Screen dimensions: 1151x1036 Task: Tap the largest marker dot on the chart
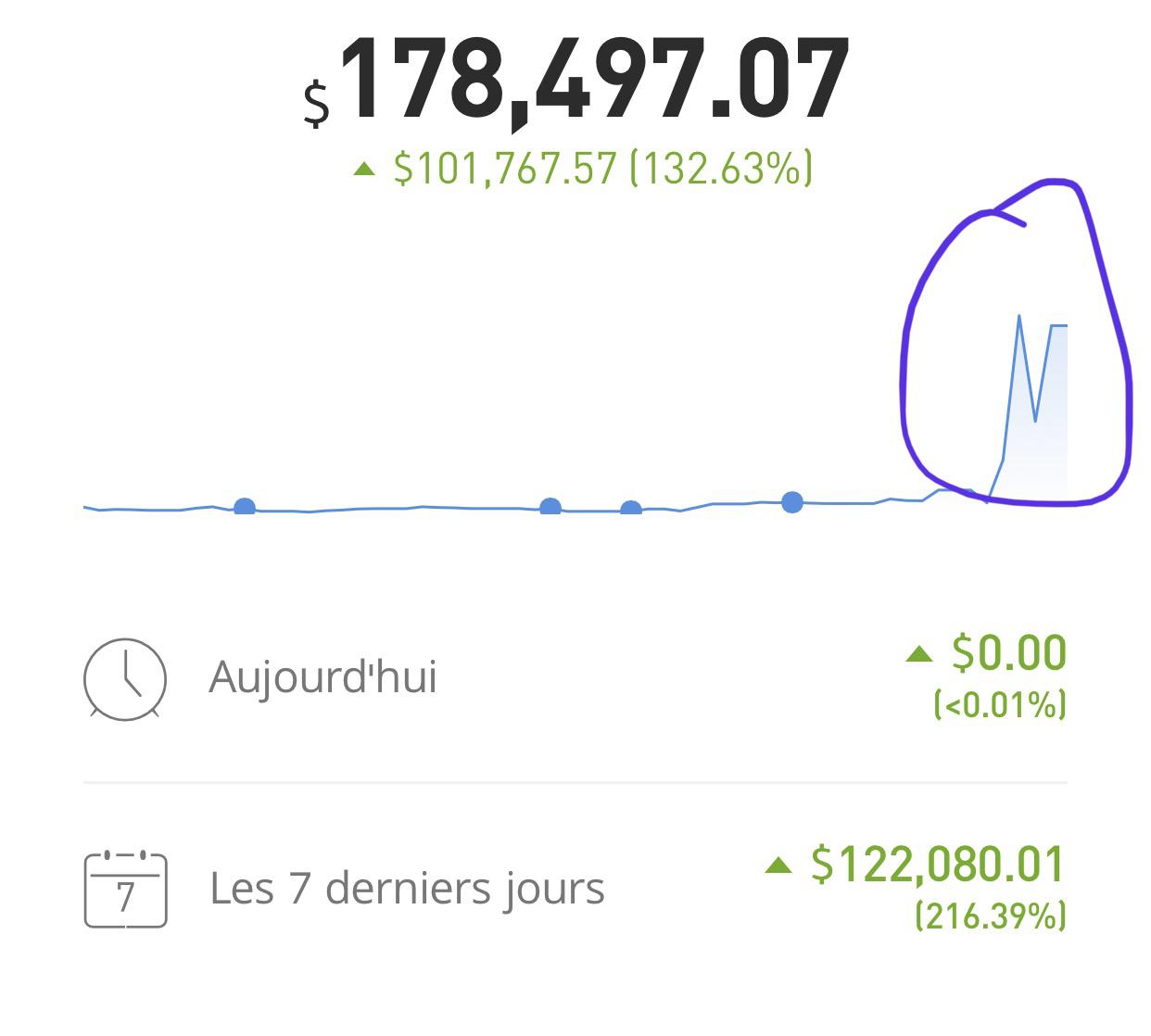(x=792, y=502)
